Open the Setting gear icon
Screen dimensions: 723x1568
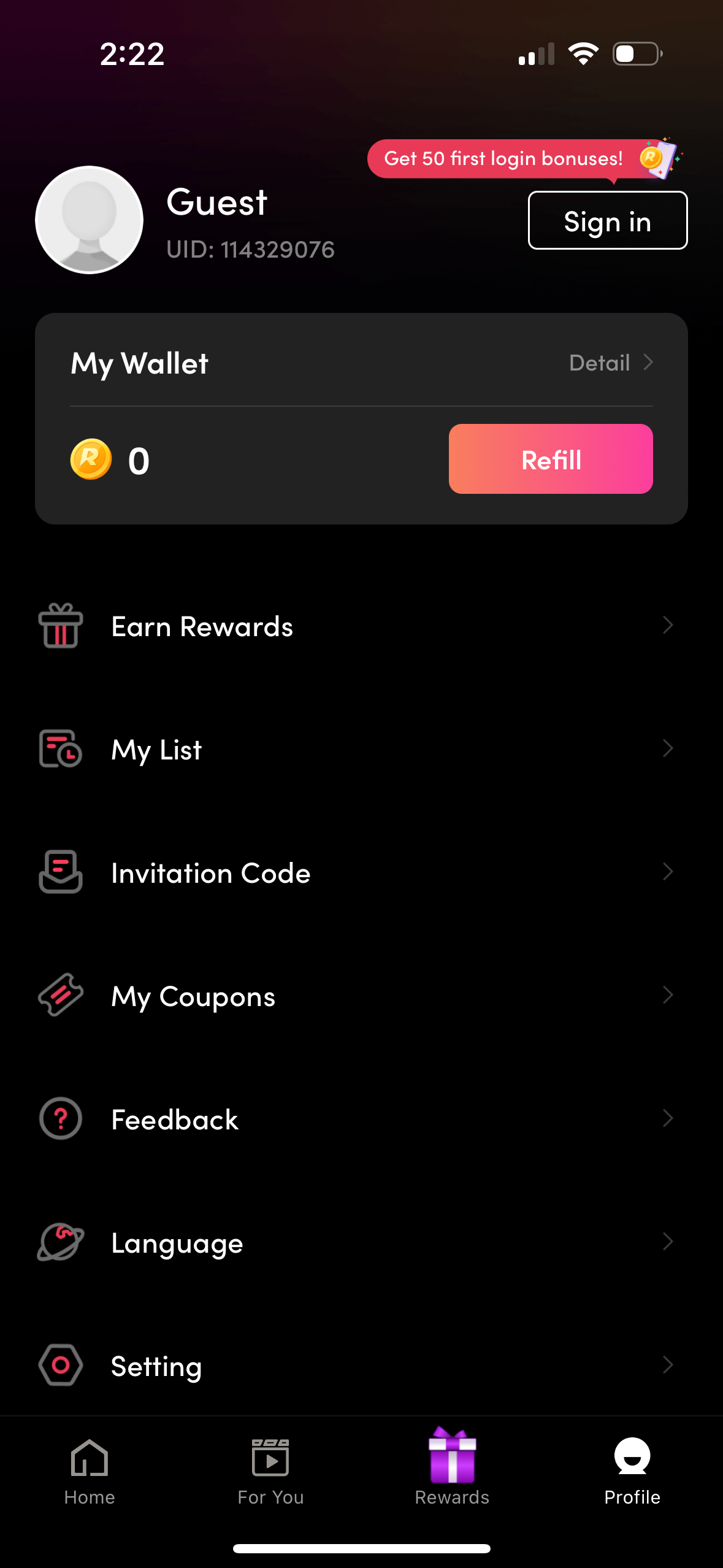point(59,1366)
